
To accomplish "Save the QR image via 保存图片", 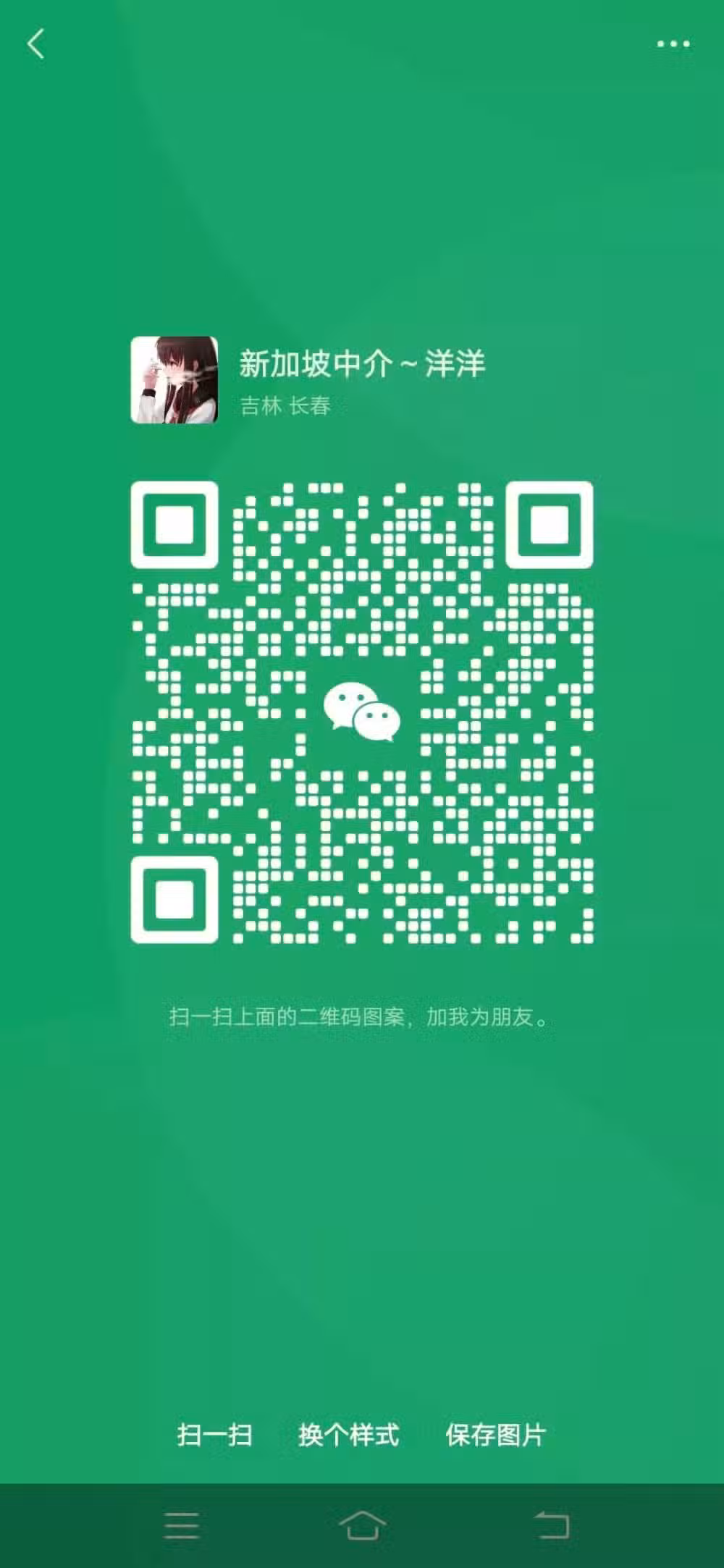I will [496, 1434].
